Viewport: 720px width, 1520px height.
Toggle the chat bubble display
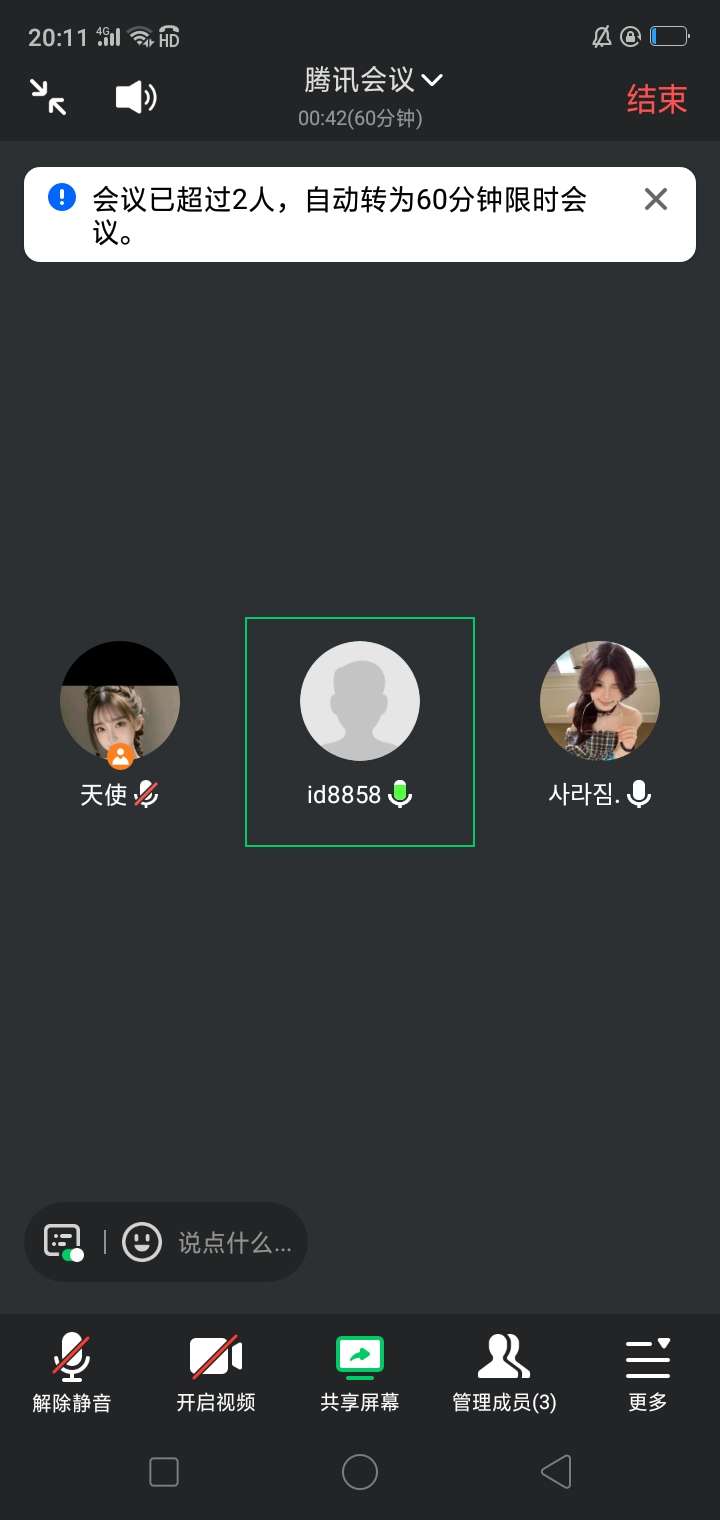64,1242
